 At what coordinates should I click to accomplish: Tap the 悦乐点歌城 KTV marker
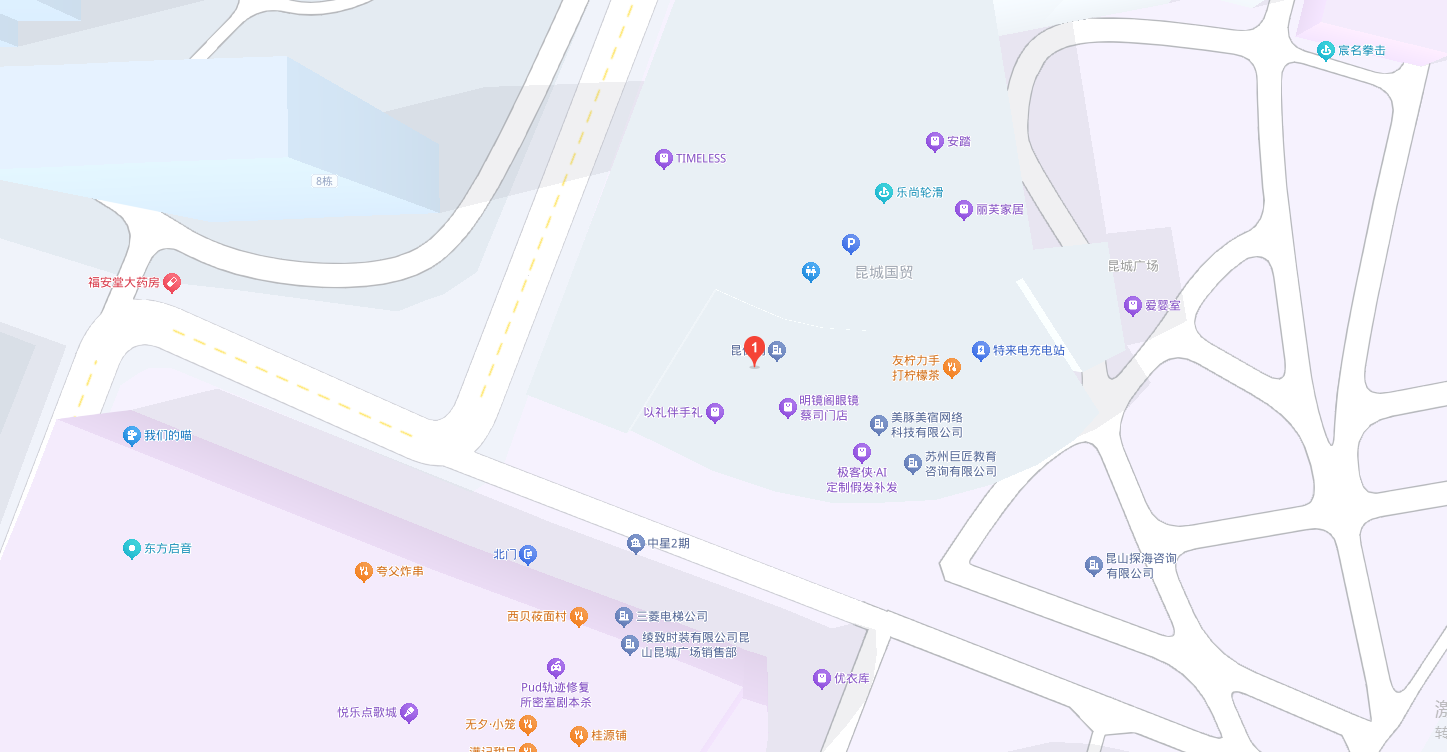tap(408, 713)
